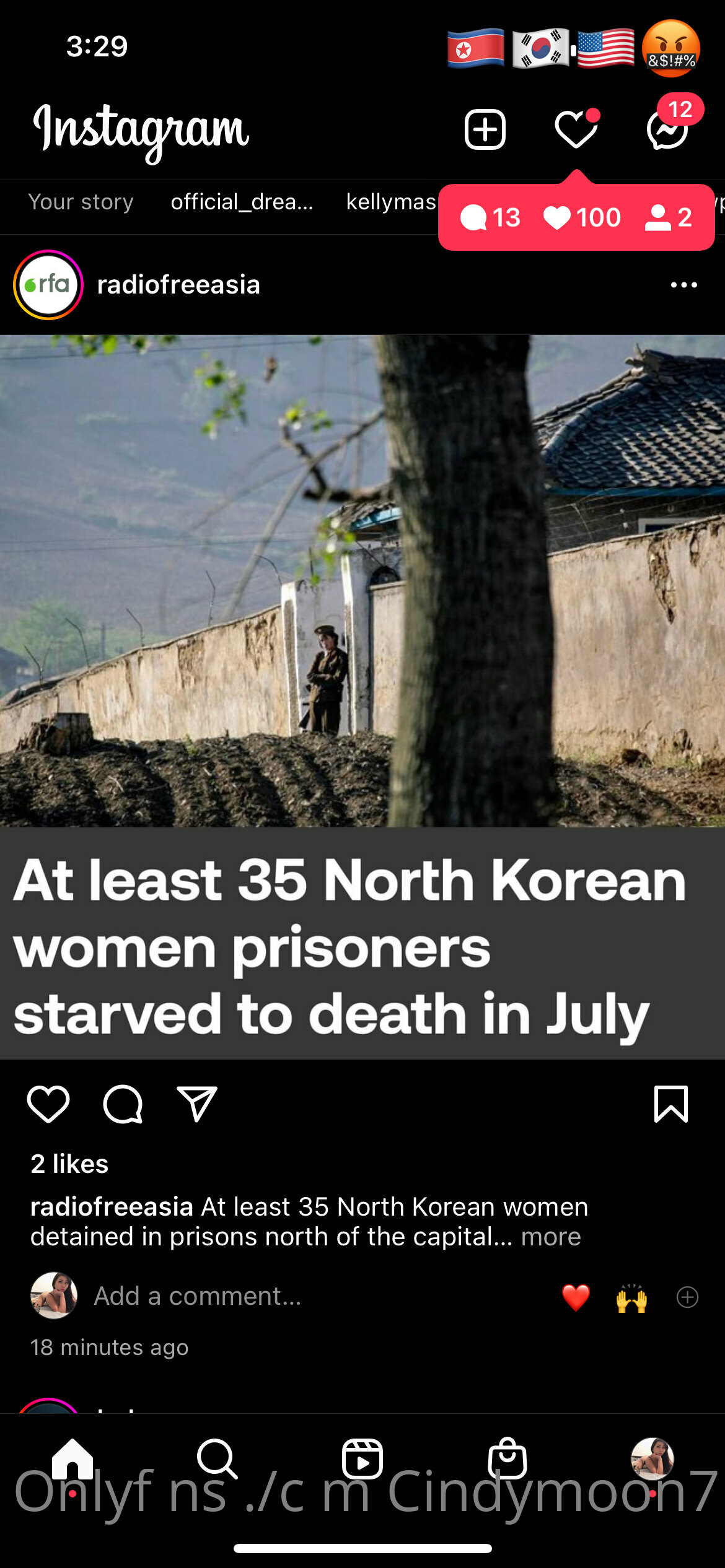Expand caption with more
This screenshot has width=725, height=1568.
[551, 1237]
